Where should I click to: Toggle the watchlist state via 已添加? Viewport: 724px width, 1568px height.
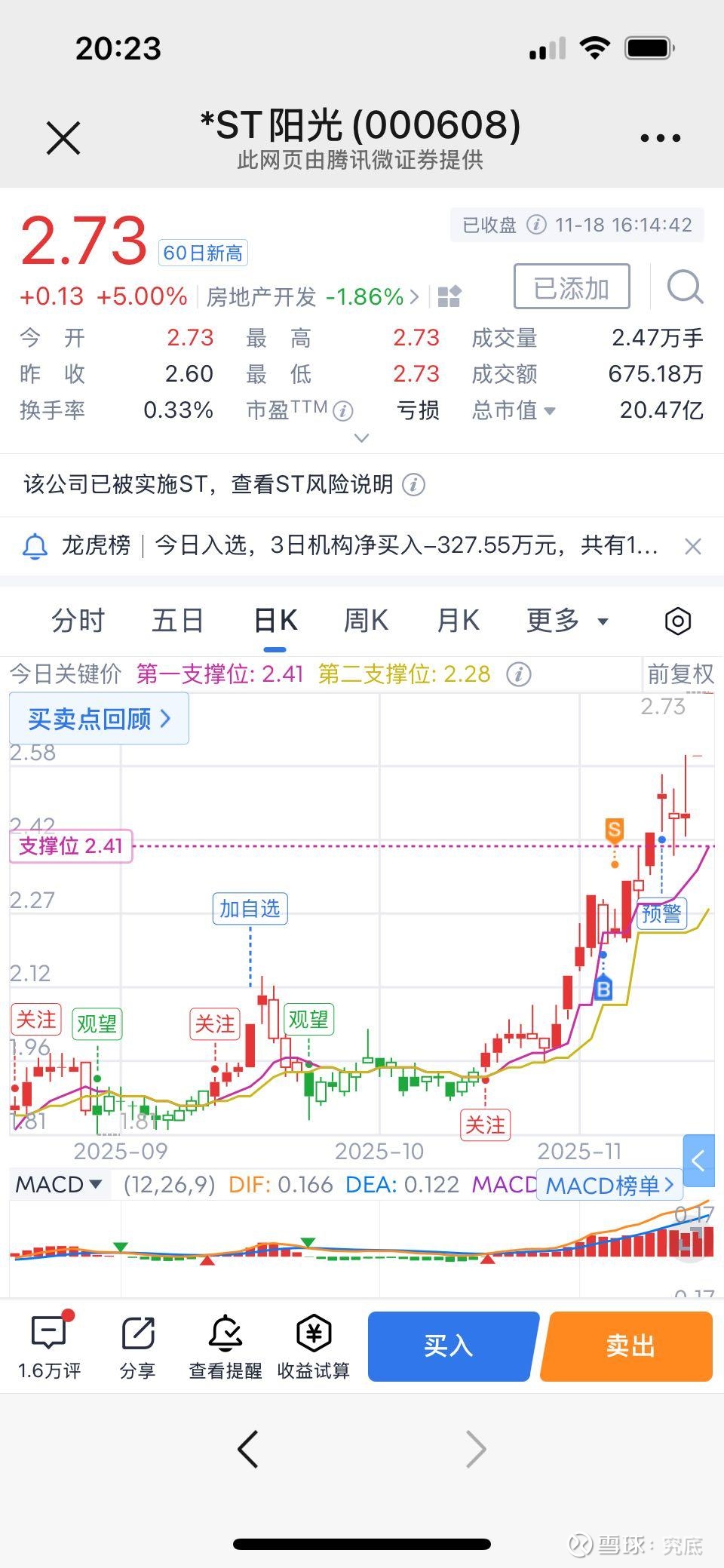571,287
